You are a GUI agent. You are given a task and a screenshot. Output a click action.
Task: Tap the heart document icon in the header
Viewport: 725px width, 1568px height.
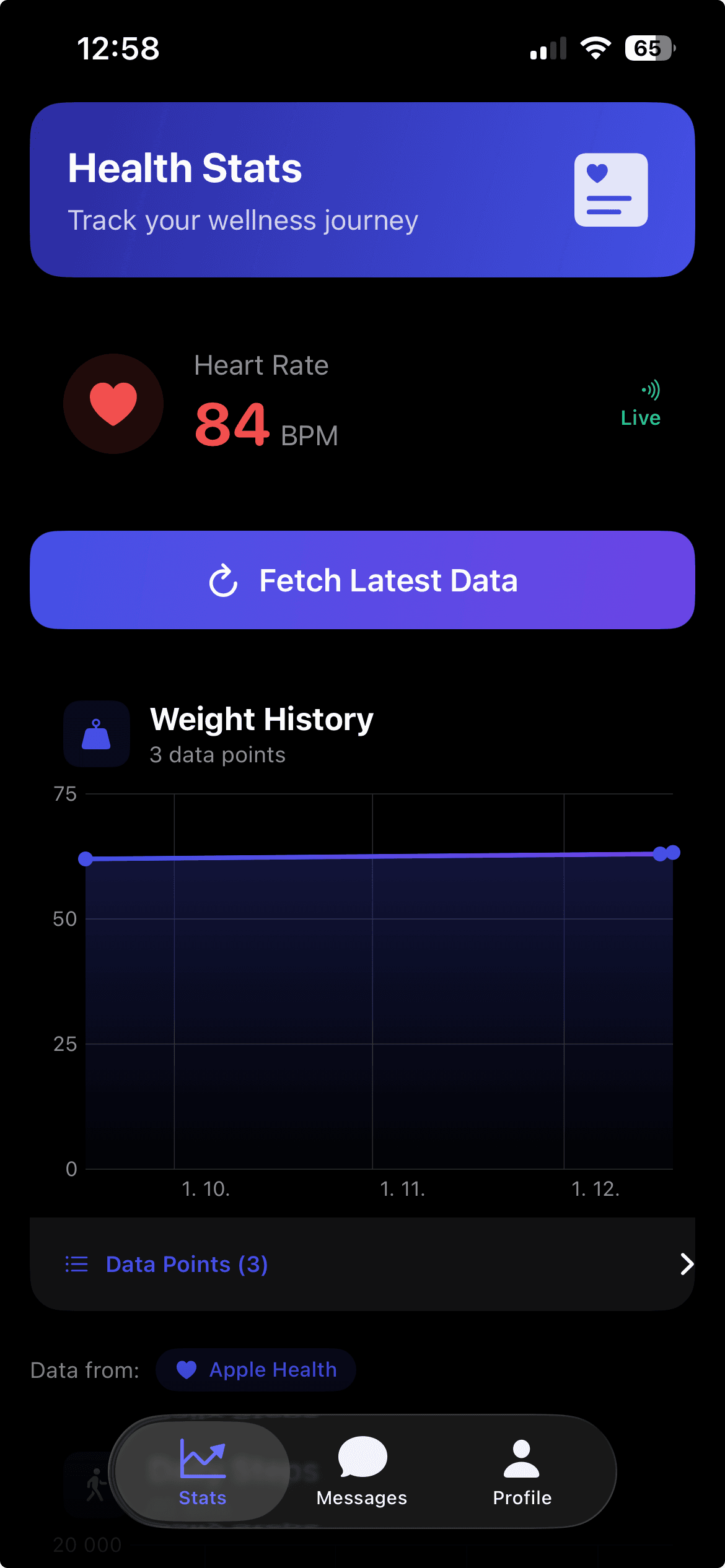[x=610, y=189]
